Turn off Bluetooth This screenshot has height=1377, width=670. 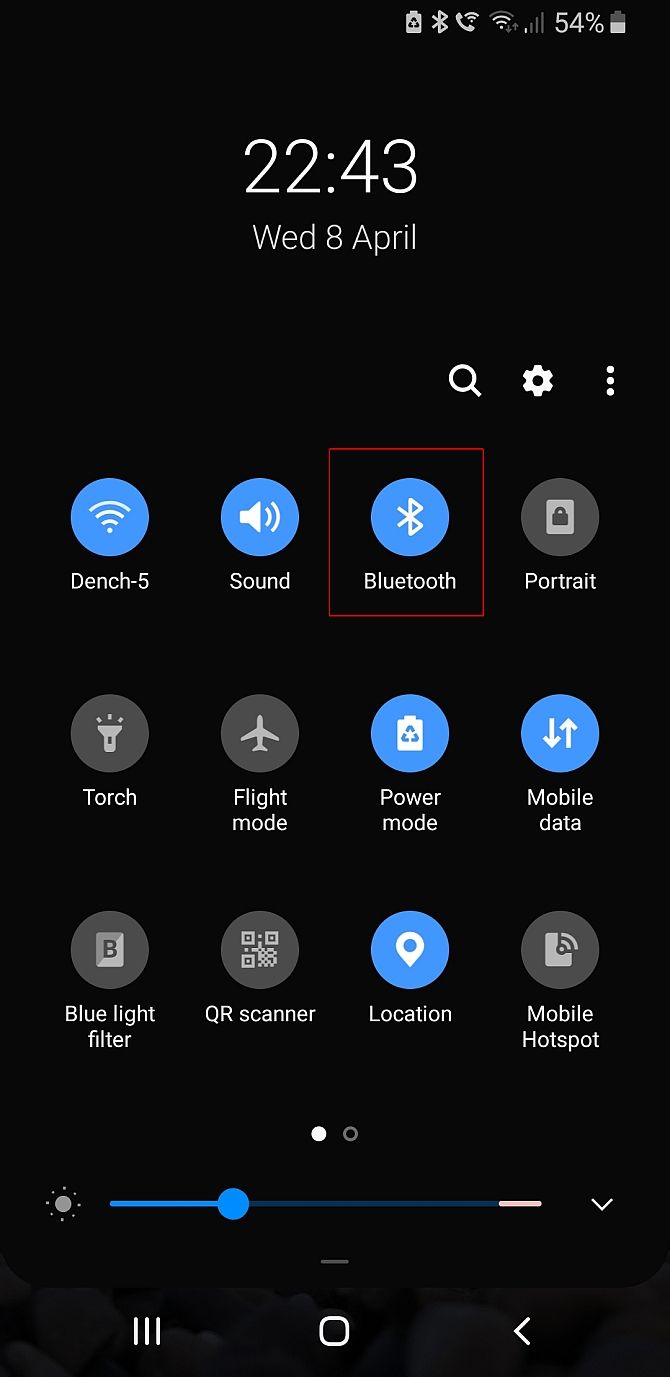click(x=410, y=518)
